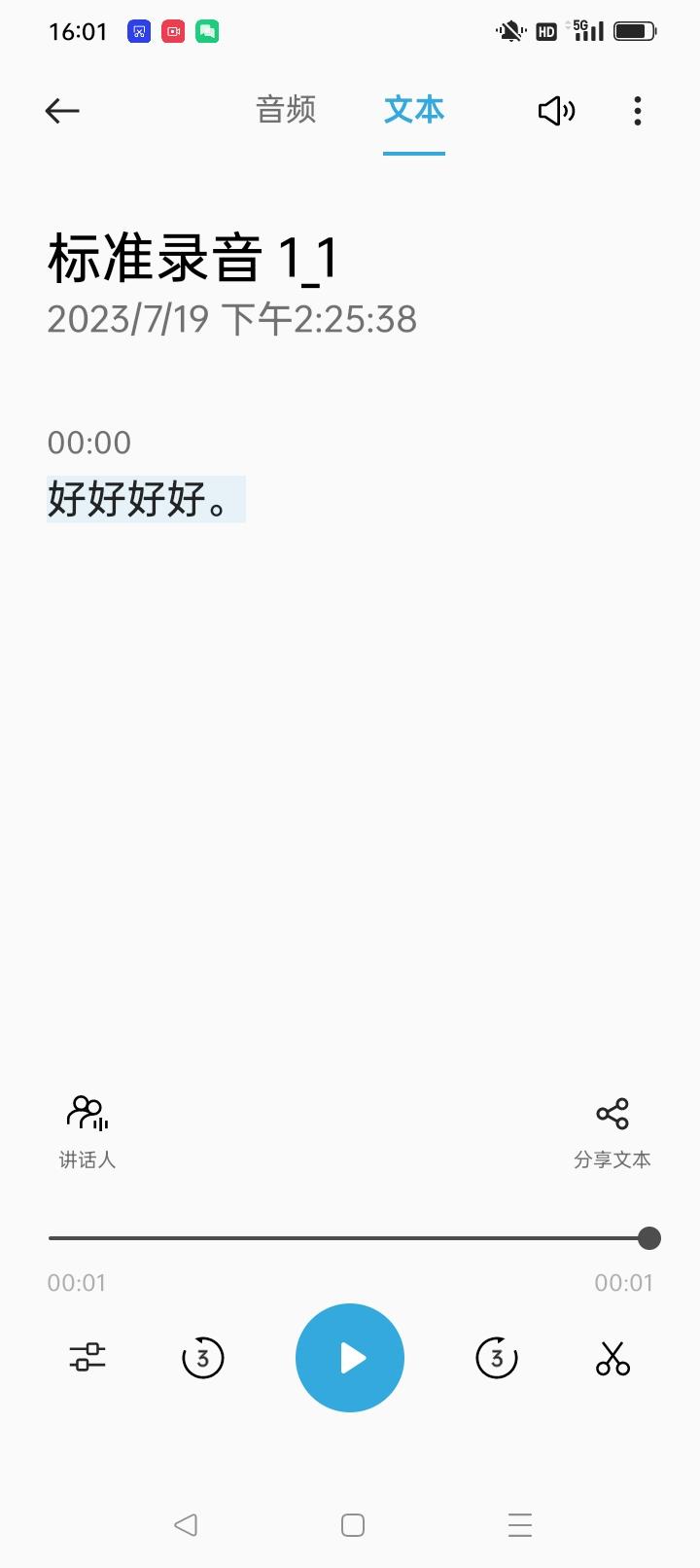Skip forward 3 seconds
The width and height of the screenshot is (700, 1568).
[497, 1358]
